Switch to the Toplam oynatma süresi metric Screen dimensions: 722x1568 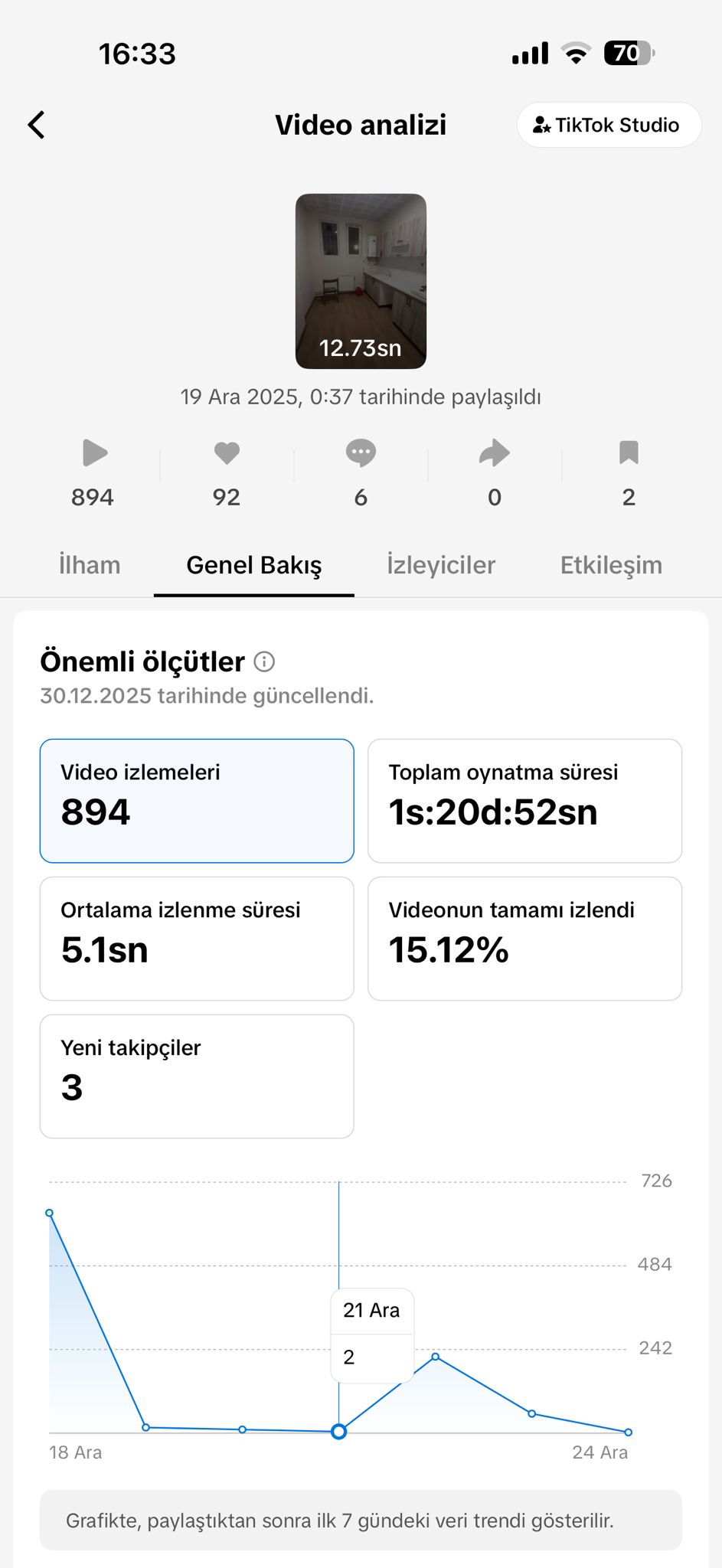click(x=524, y=801)
